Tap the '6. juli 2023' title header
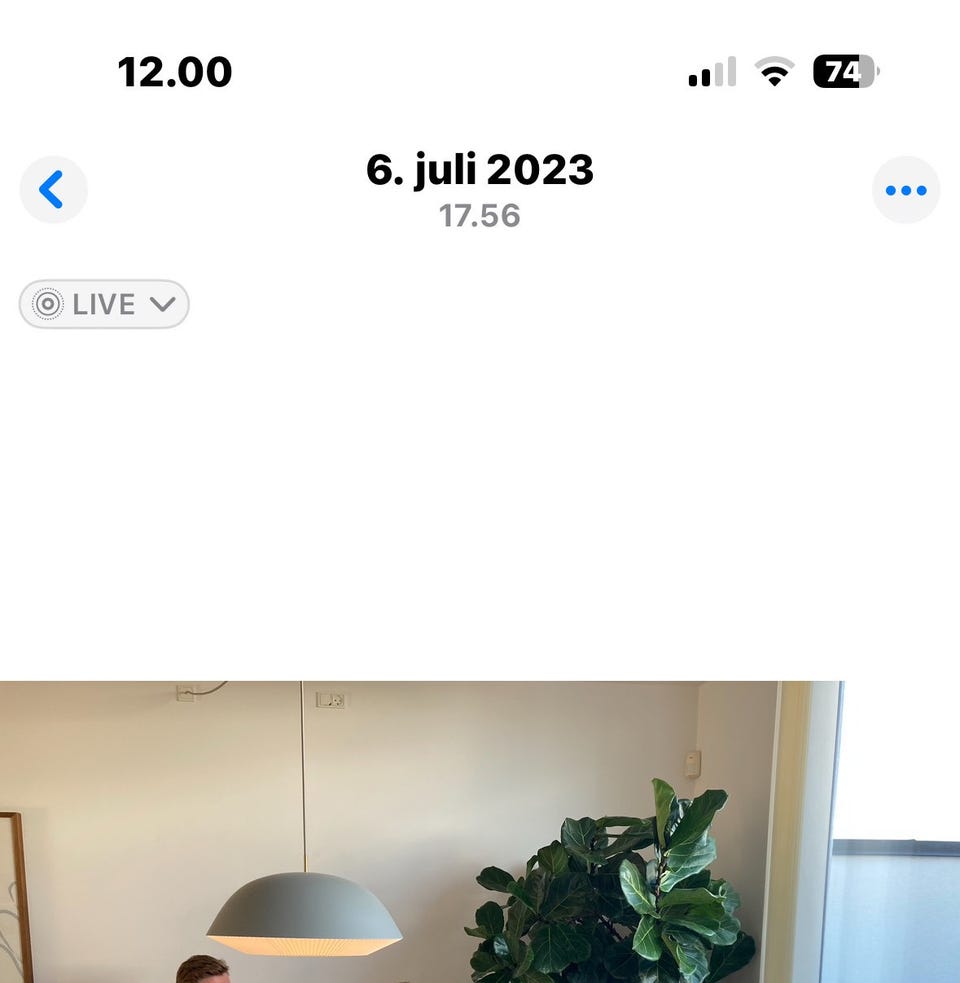This screenshot has height=983, width=960. [x=480, y=170]
